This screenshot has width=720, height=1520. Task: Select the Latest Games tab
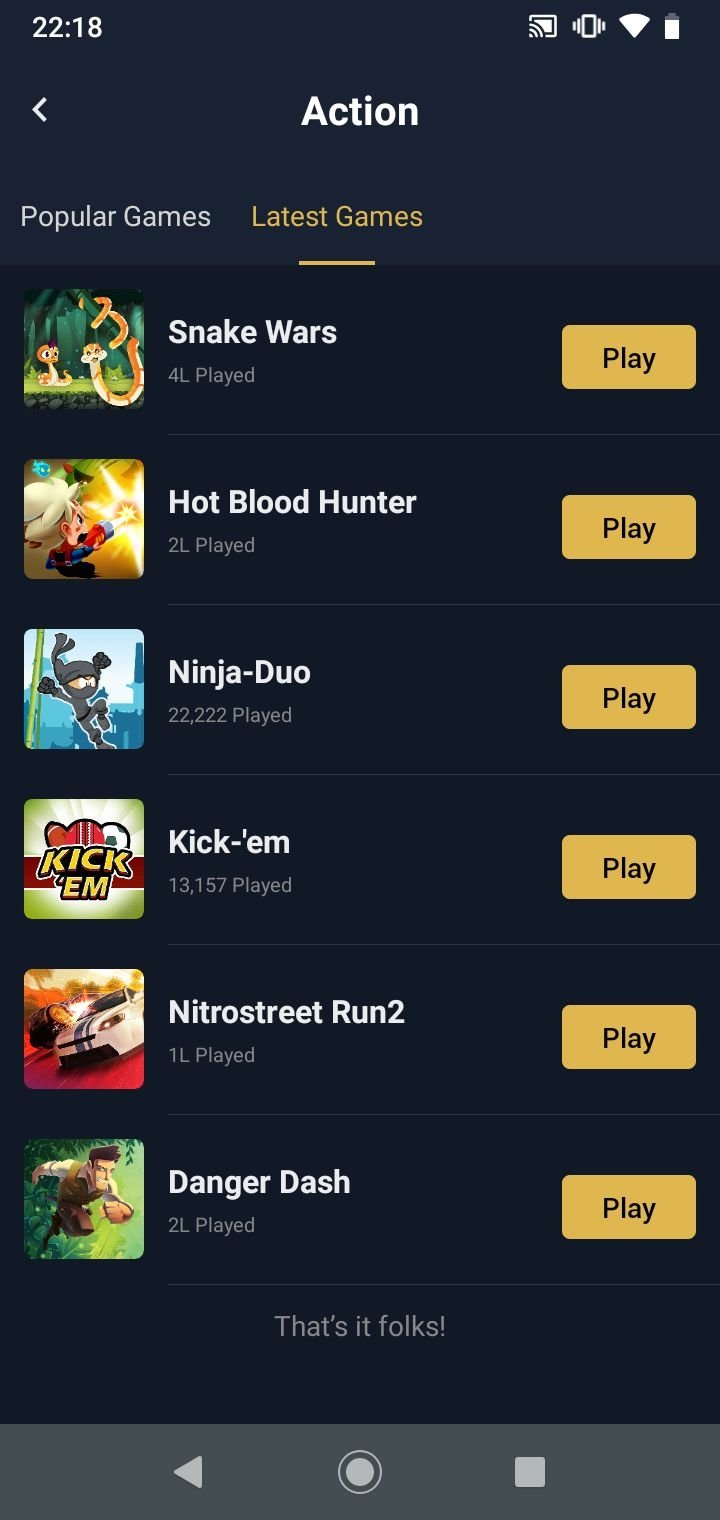click(x=337, y=217)
